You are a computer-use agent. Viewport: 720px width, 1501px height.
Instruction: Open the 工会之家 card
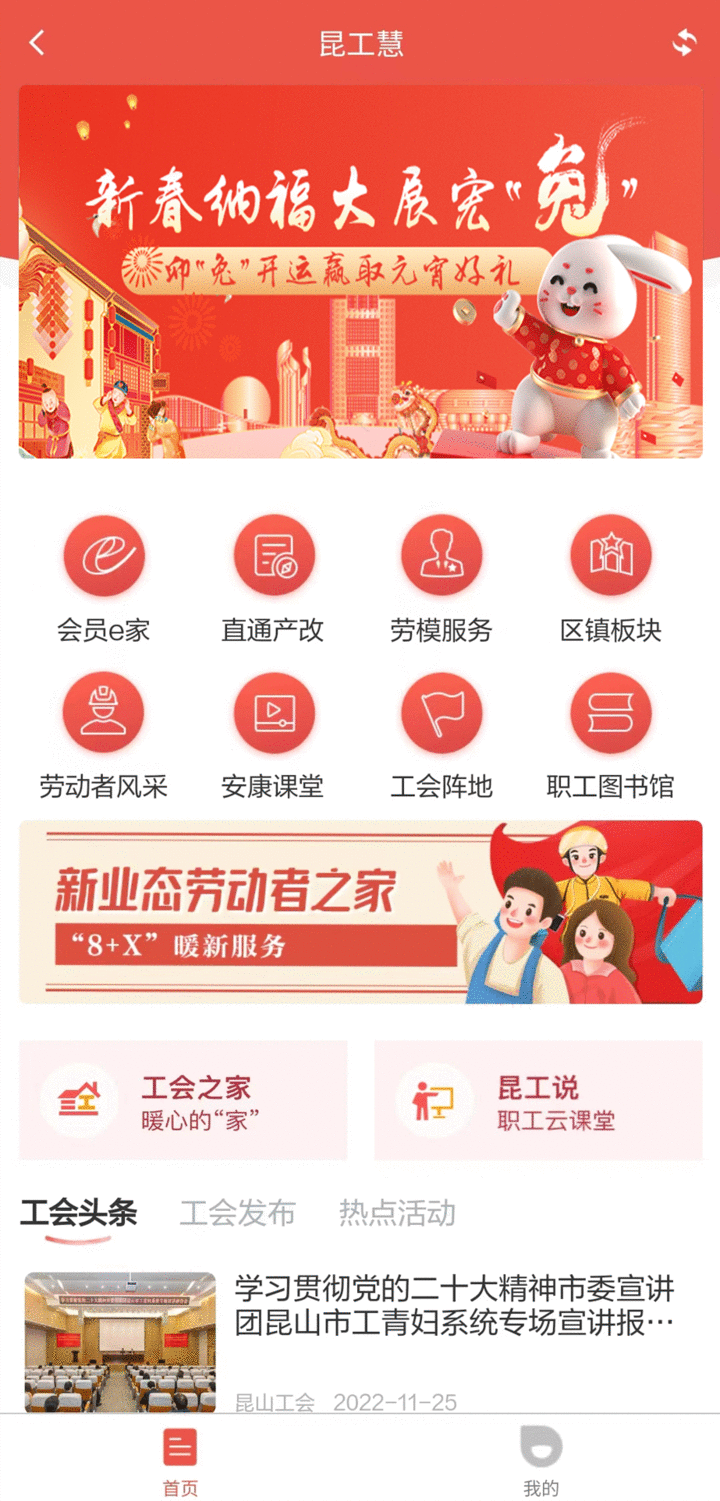(183, 1100)
